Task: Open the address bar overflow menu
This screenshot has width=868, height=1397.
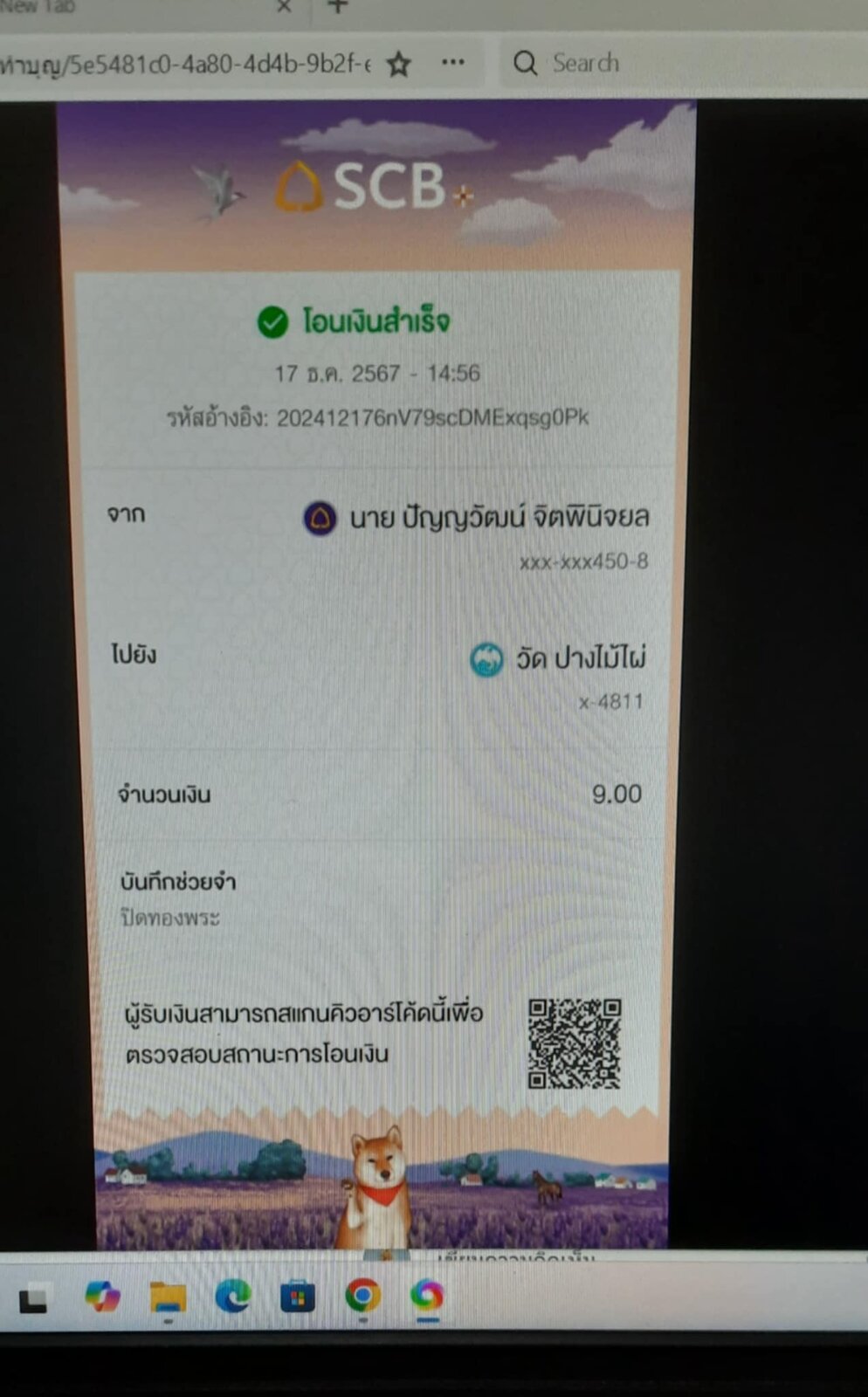Action: [x=452, y=63]
